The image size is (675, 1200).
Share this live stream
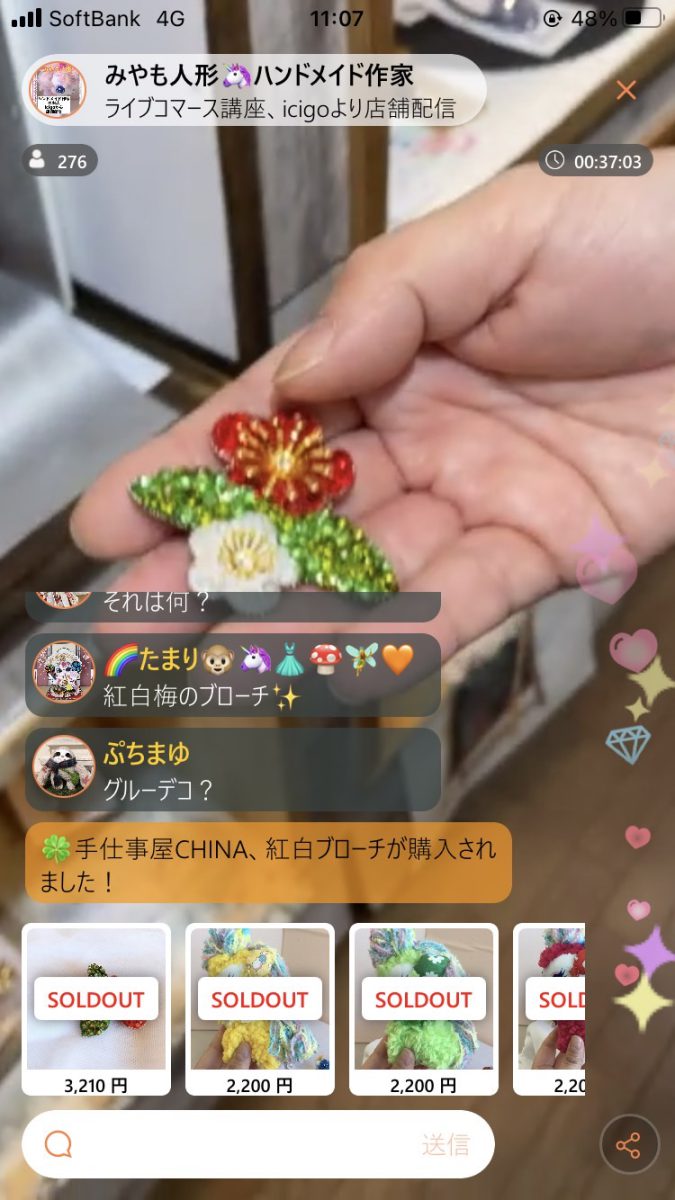click(x=629, y=1145)
